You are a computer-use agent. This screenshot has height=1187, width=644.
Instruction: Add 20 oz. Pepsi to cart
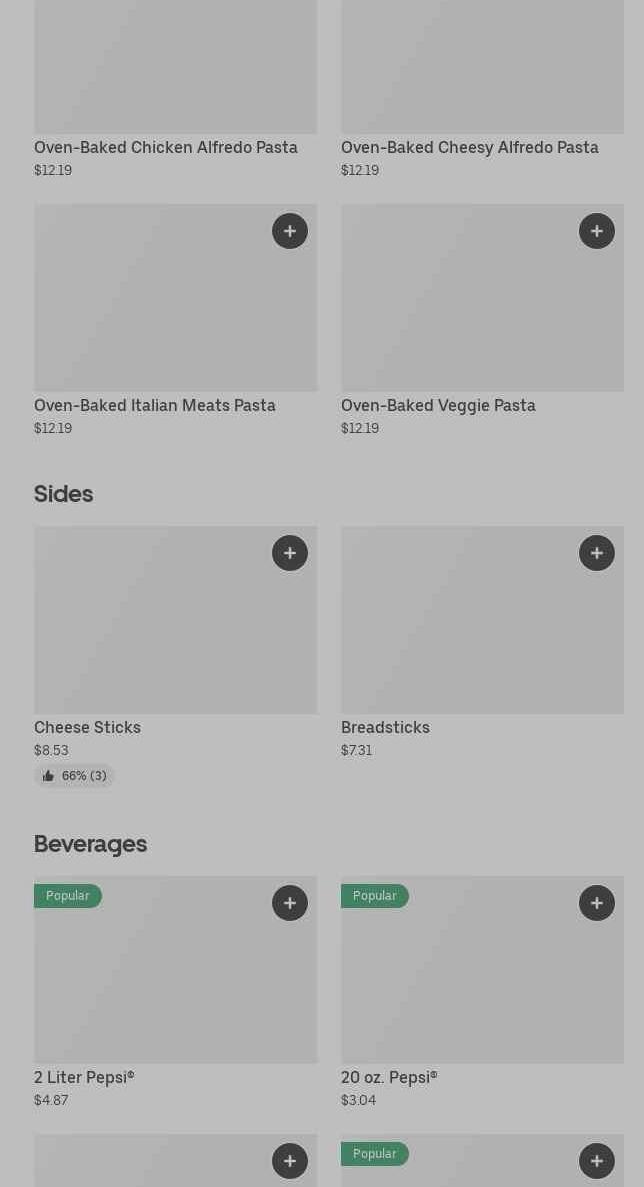coord(597,903)
